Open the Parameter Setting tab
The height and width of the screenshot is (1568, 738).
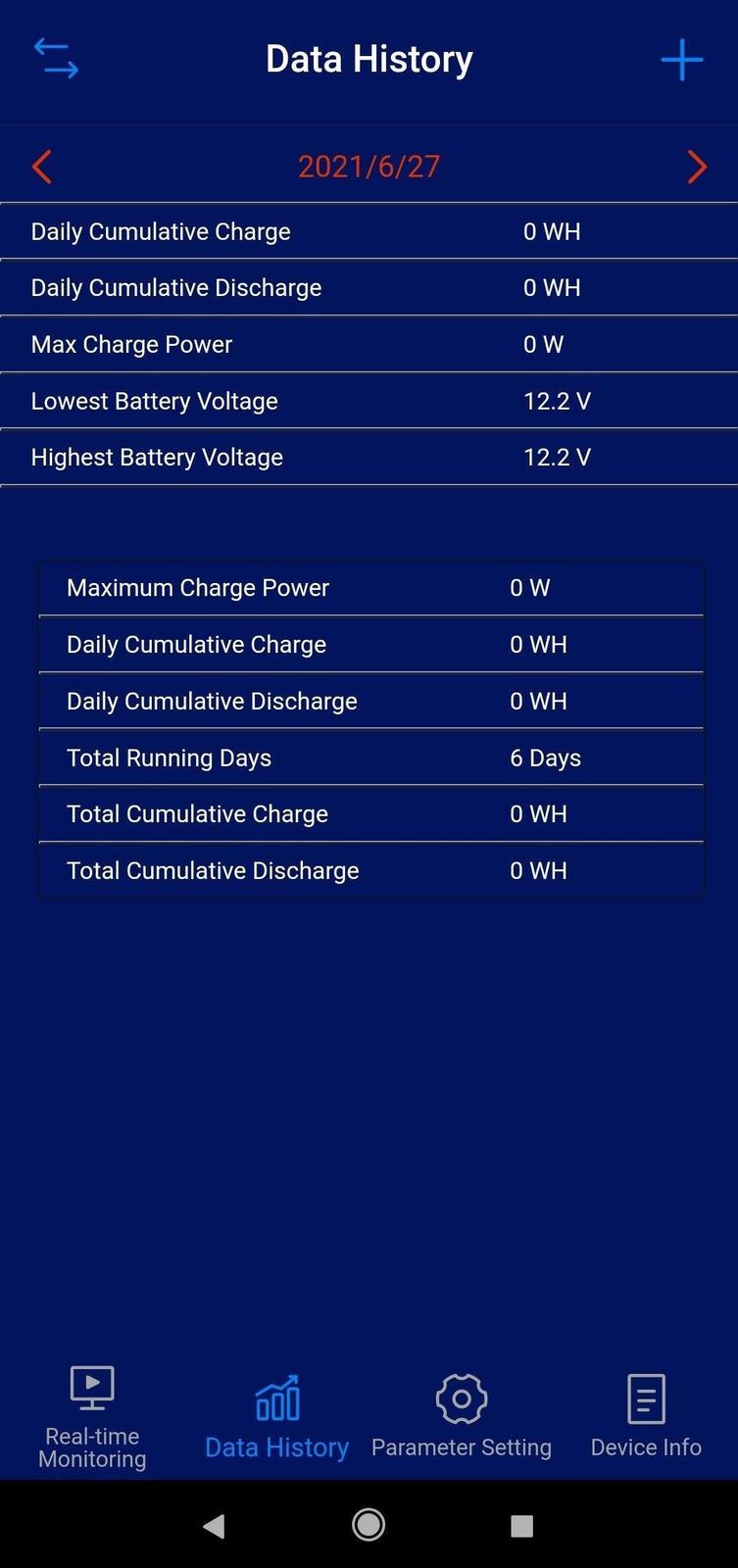[x=461, y=1418]
